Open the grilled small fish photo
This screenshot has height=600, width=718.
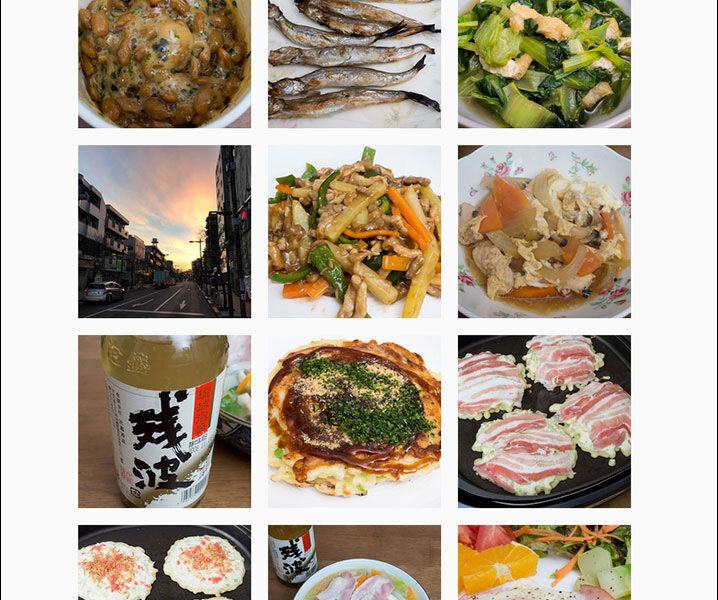pos(354,63)
